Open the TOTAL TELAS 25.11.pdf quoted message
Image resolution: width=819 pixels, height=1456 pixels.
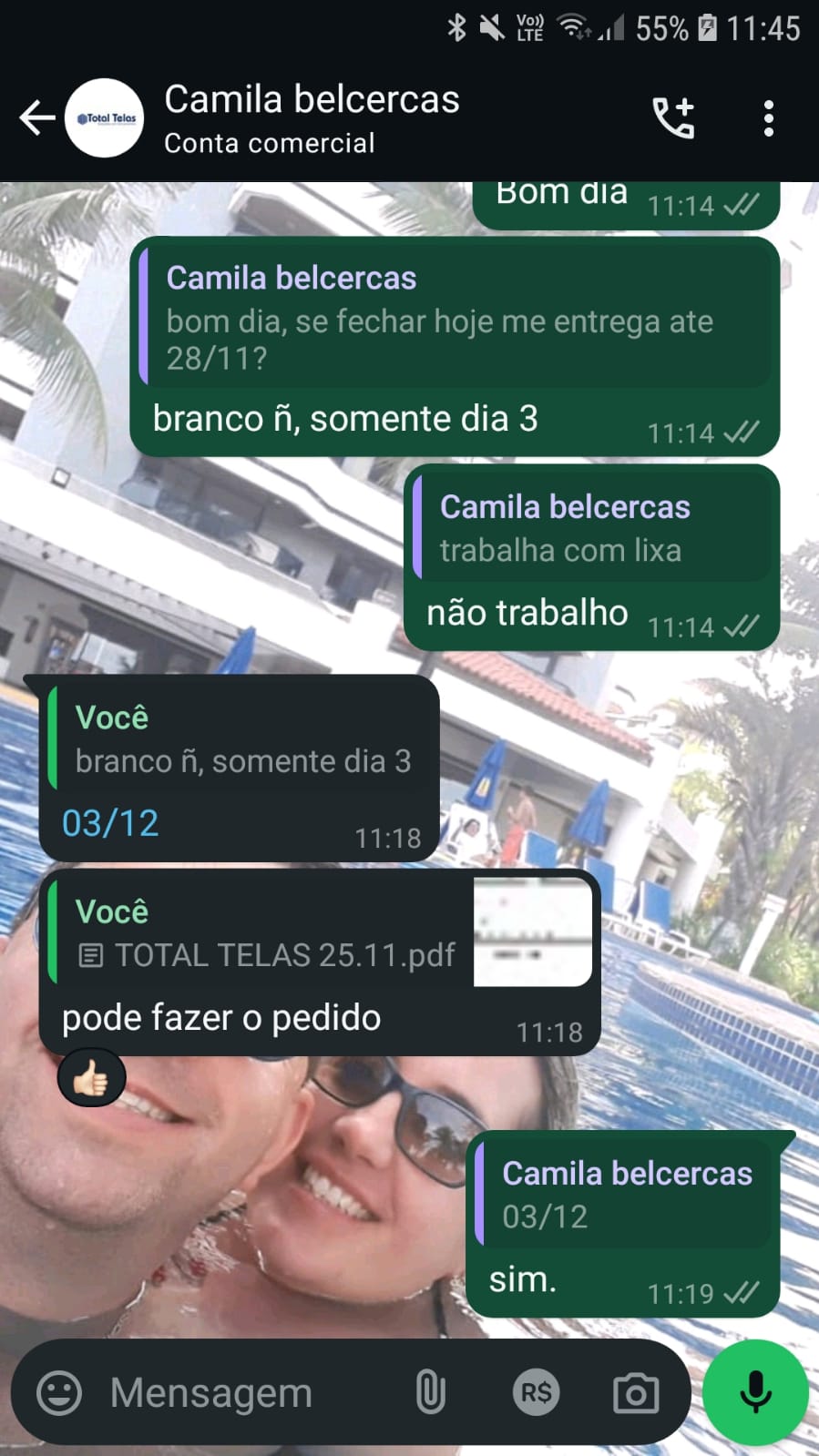(319, 932)
